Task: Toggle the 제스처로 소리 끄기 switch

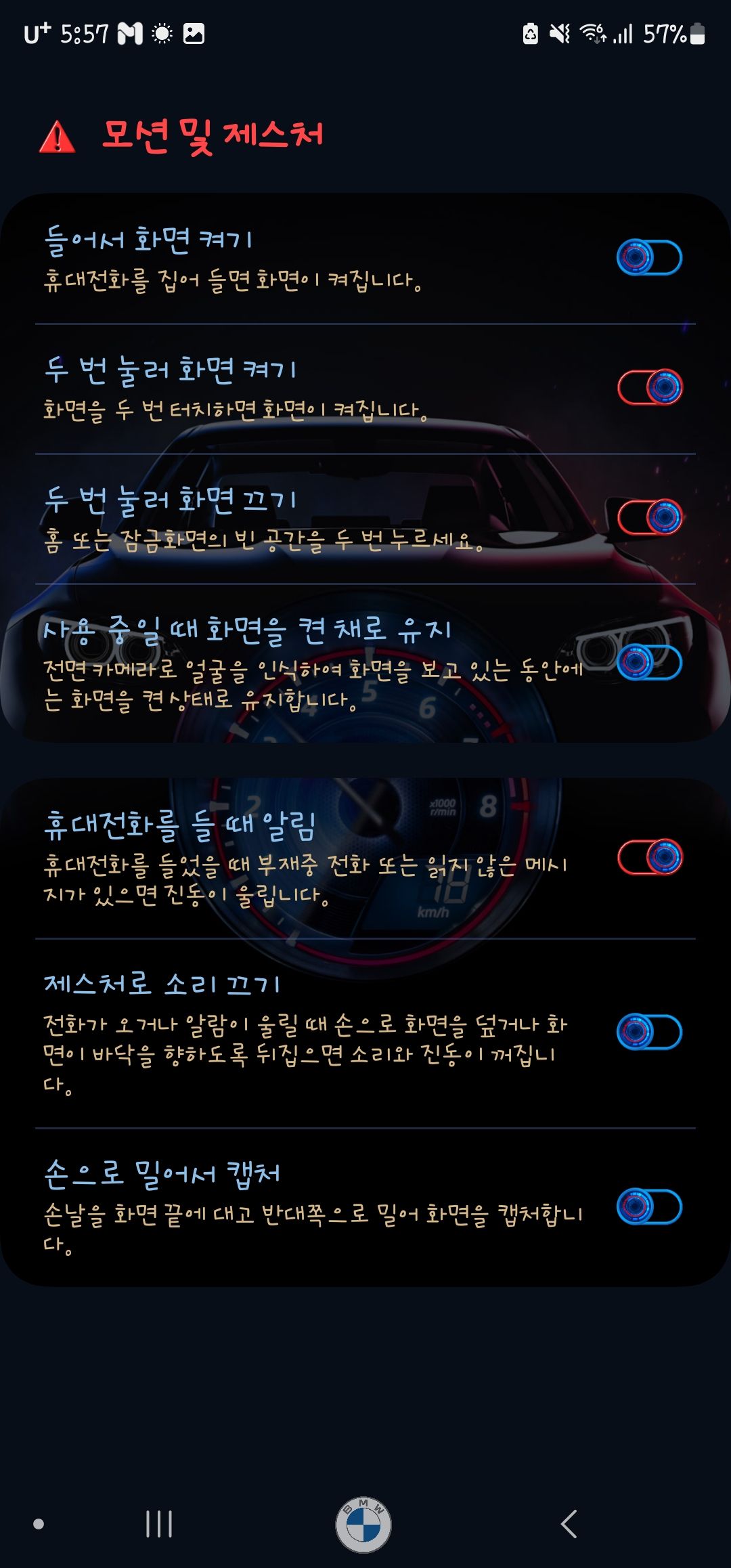Action: point(649,1032)
